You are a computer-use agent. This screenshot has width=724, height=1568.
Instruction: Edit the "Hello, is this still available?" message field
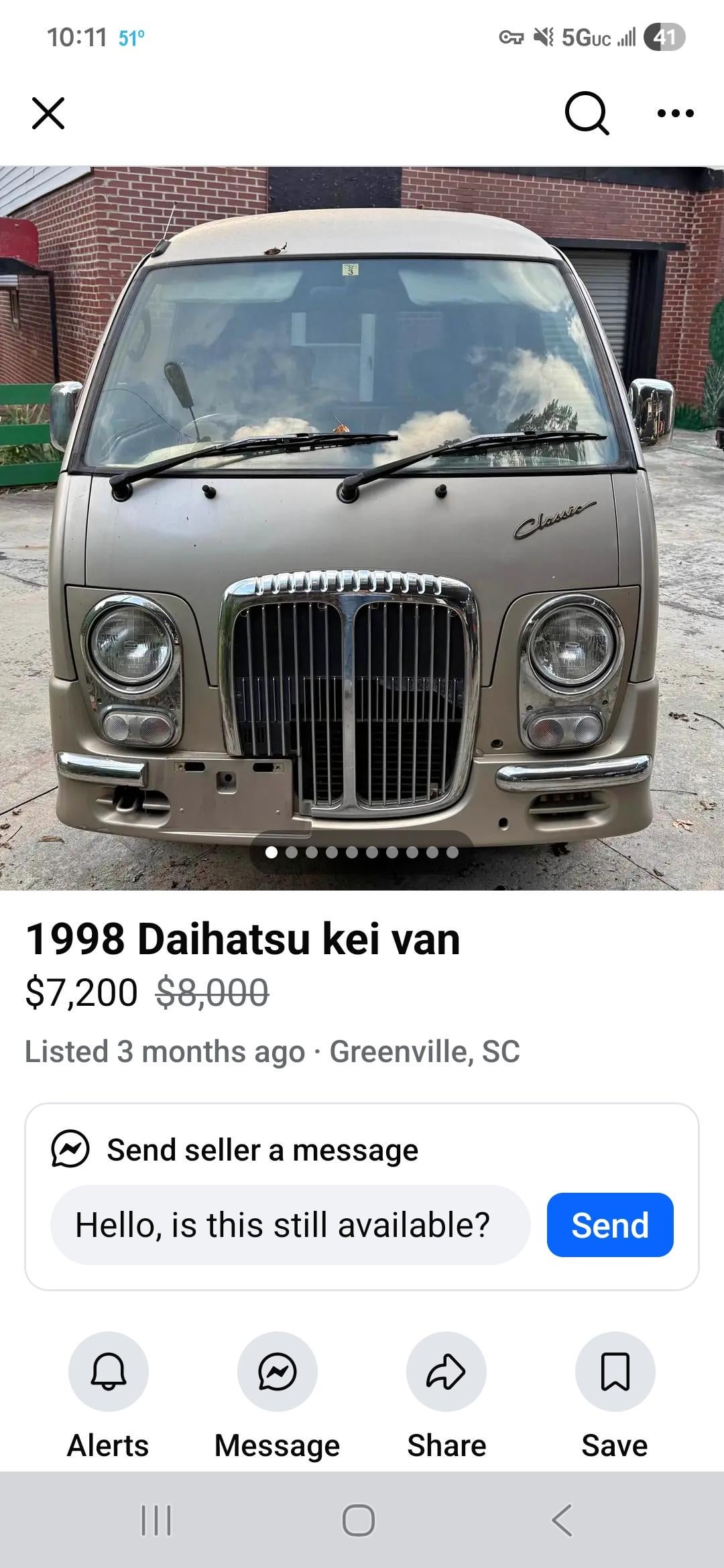(x=290, y=1225)
